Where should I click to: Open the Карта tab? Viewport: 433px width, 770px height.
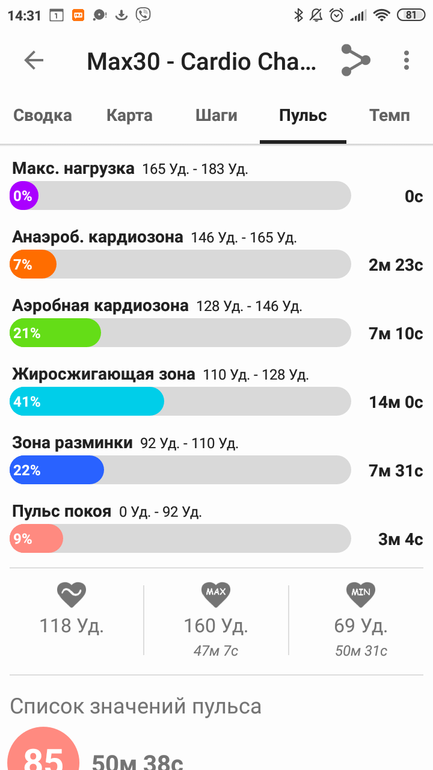pyautogui.click(x=129, y=116)
